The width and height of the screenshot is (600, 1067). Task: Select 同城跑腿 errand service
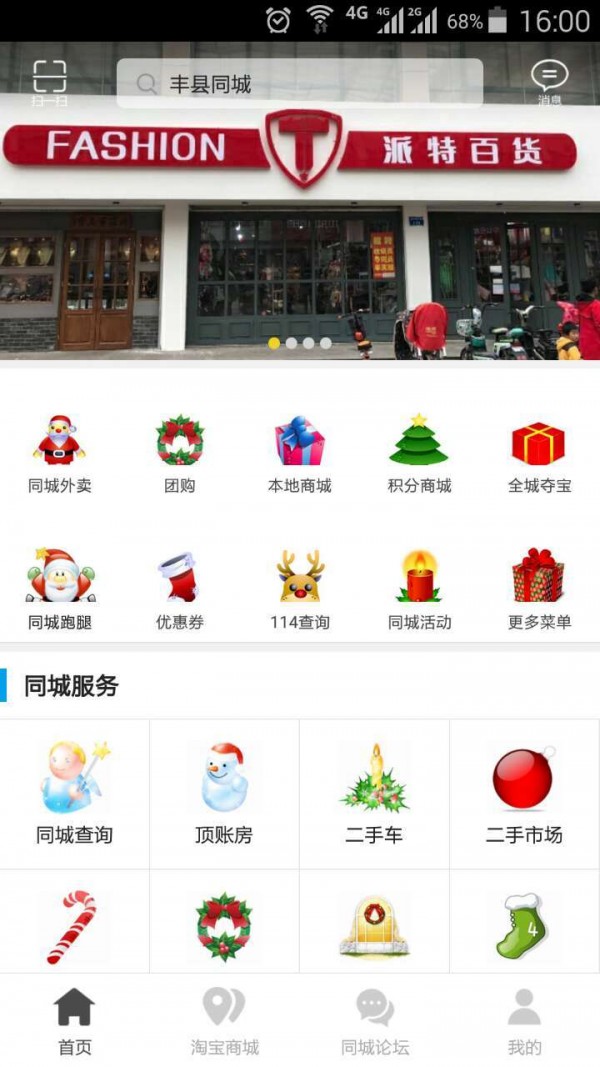[60, 588]
